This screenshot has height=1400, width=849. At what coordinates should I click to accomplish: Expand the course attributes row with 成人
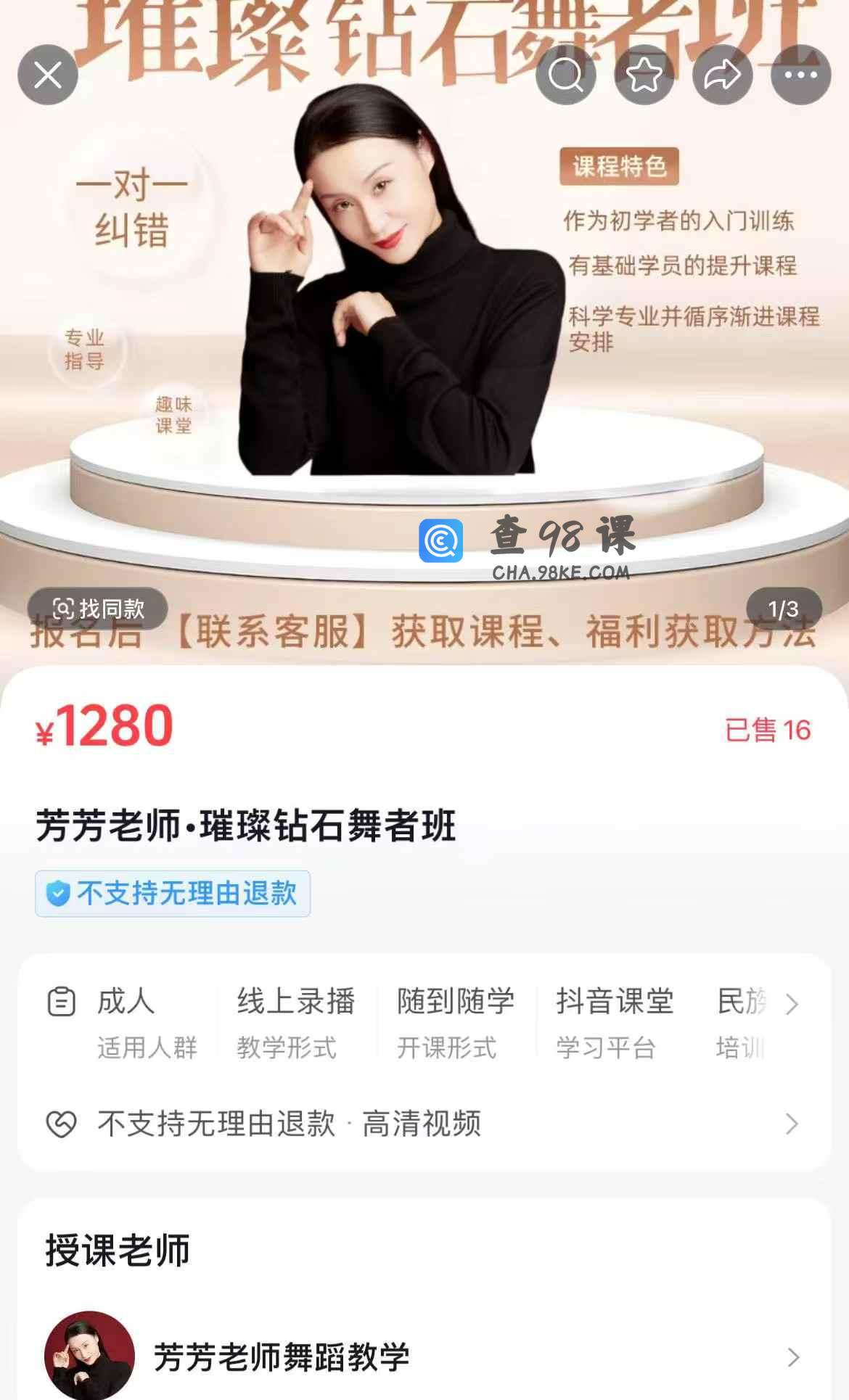[791, 1005]
